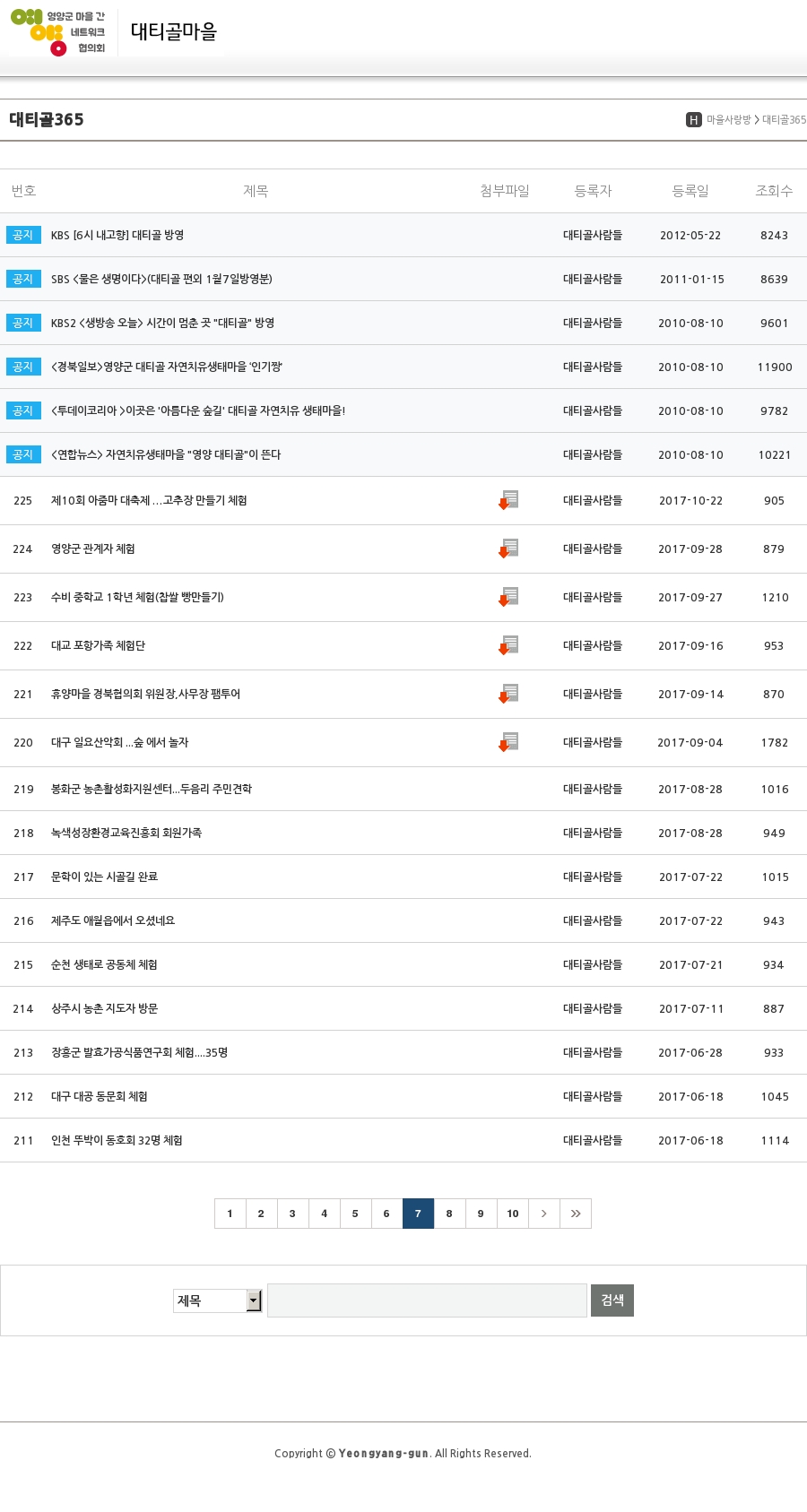
Task: Tap the 검색 search button
Action: 612,1300
